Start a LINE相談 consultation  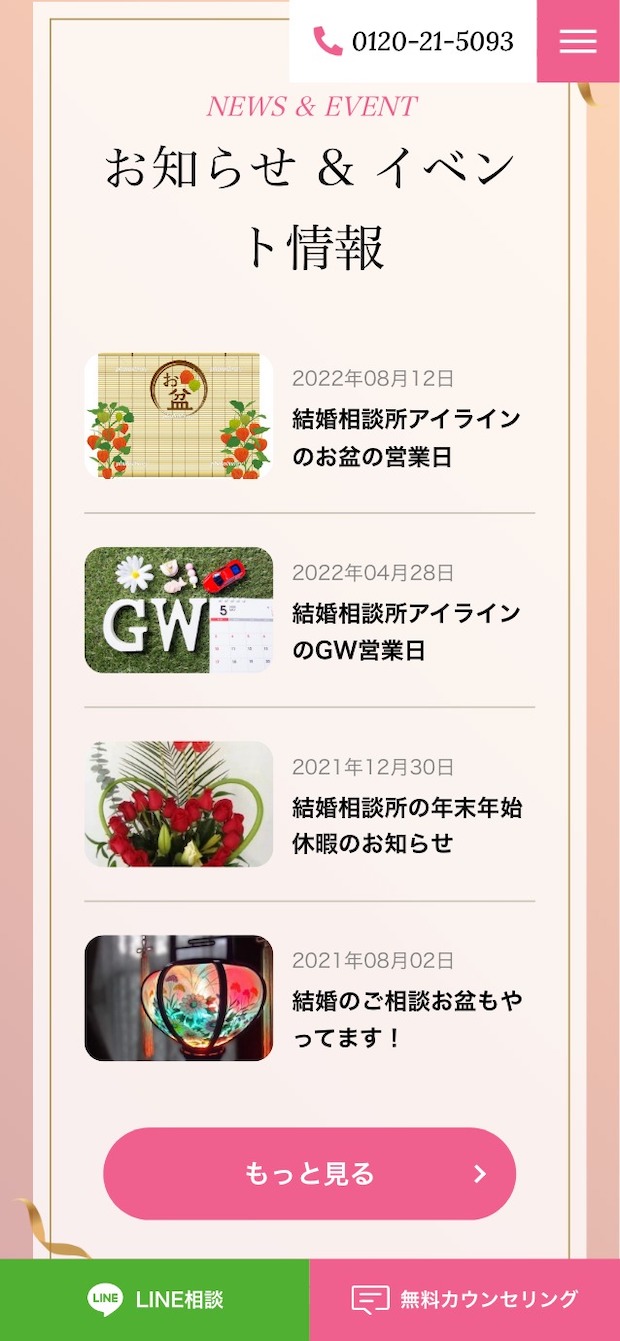tap(155, 1300)
